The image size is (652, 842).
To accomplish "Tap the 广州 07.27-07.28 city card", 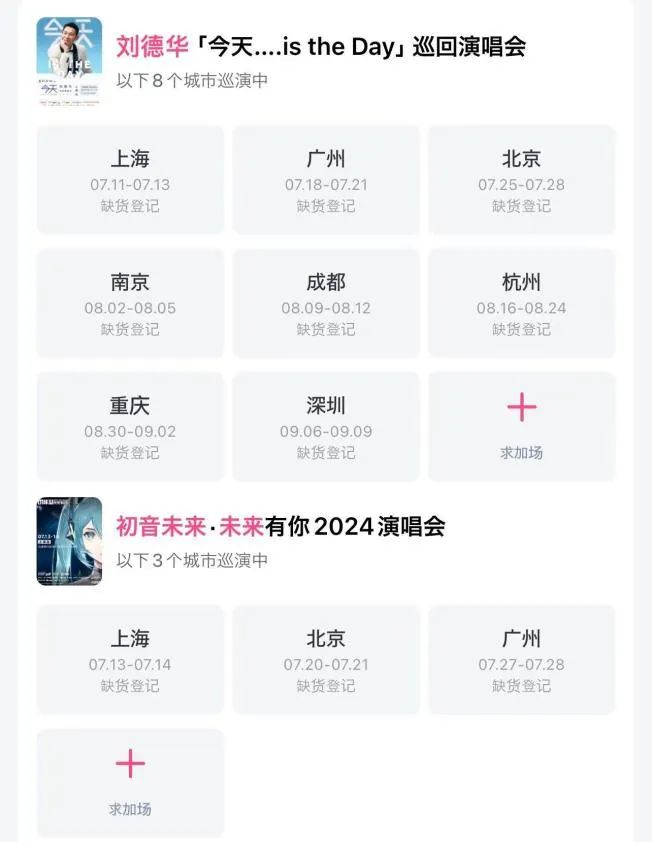I will (521, 660).
